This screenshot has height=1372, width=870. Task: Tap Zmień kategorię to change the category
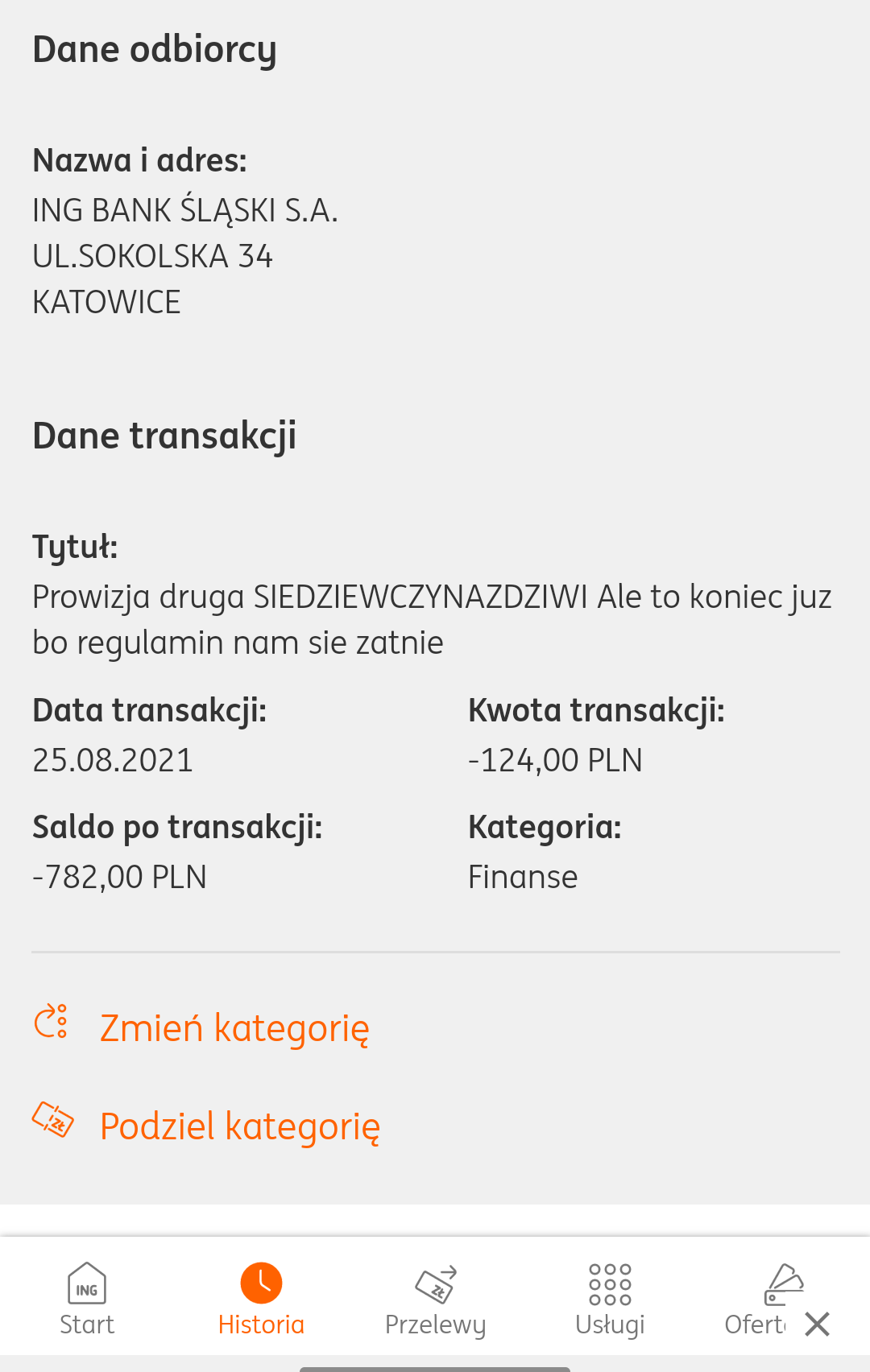pos(234,1028)
